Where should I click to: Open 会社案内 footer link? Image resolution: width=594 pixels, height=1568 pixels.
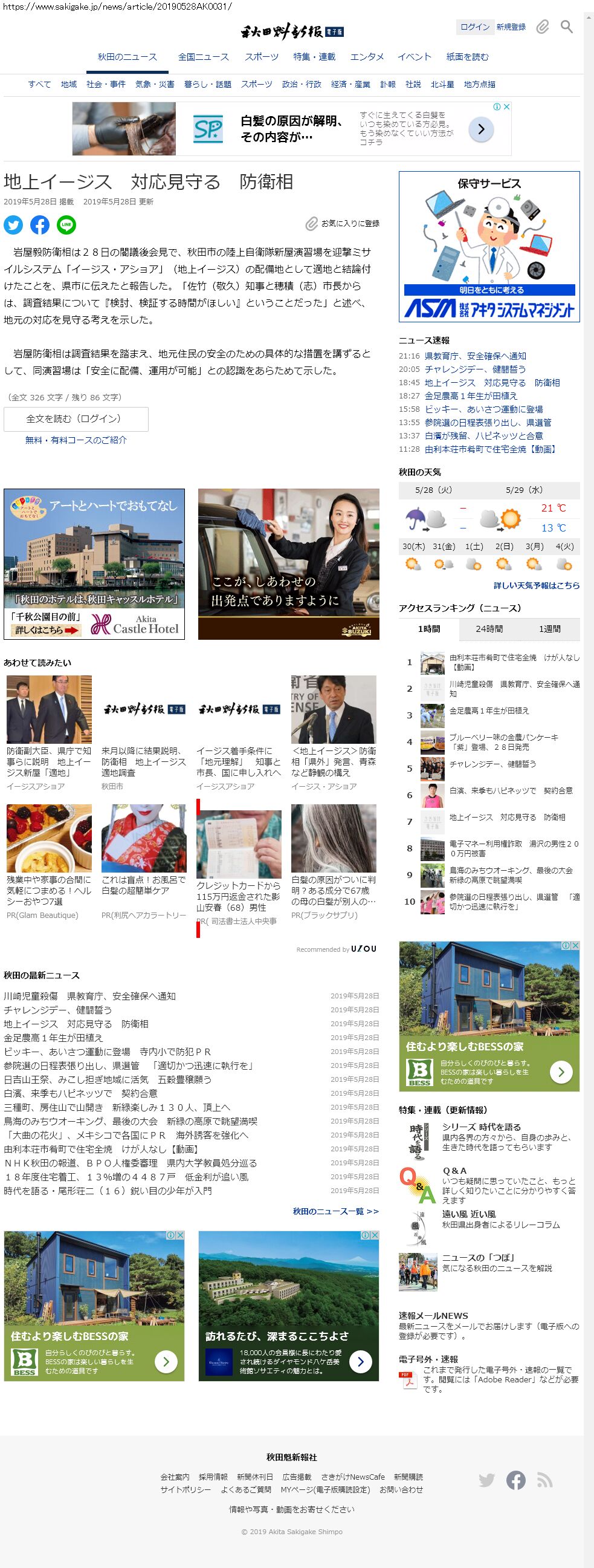click(175, 1477)
